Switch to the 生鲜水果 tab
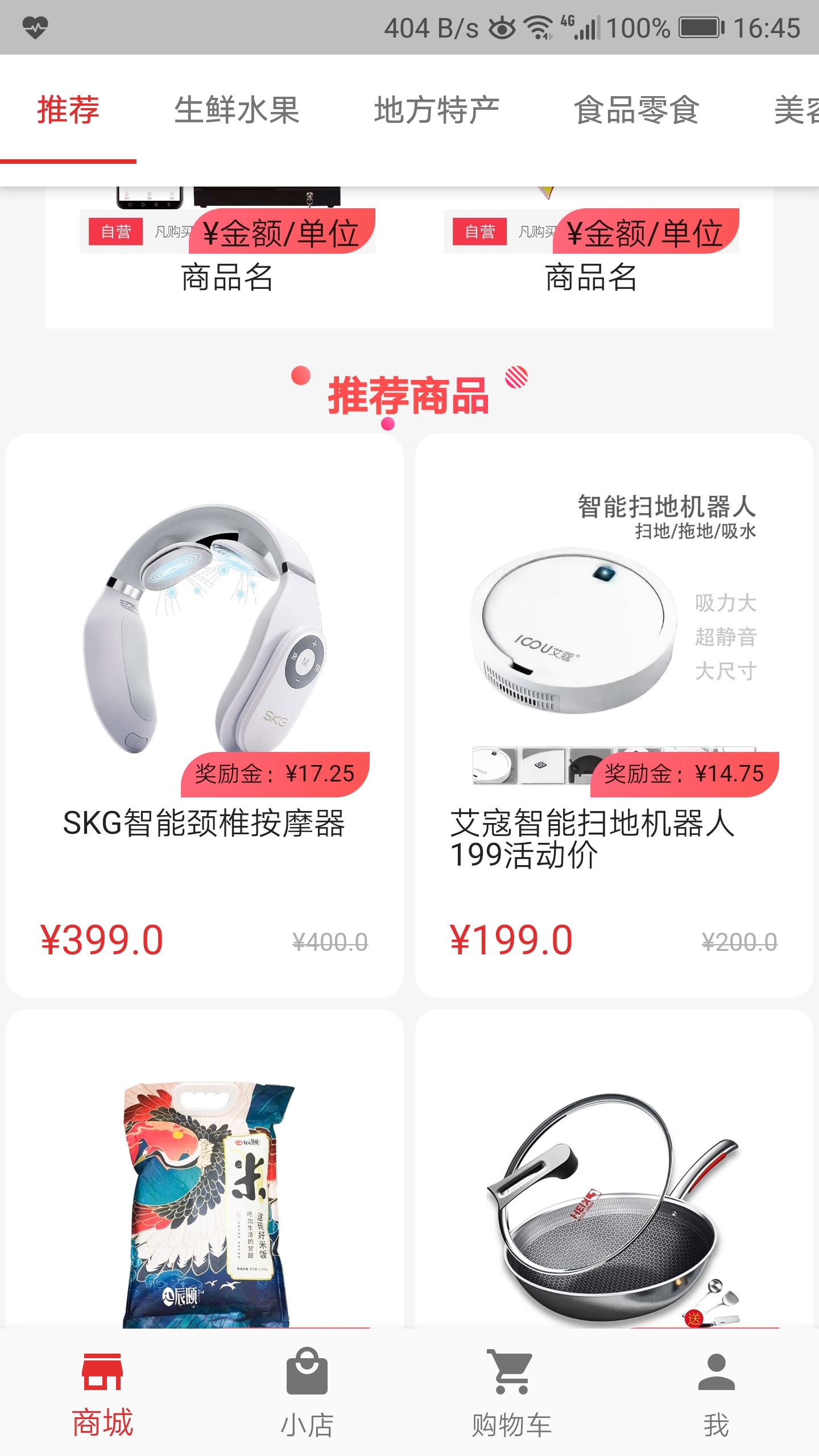The width and height of the screenshot is (819, 1456). (237, 111)
